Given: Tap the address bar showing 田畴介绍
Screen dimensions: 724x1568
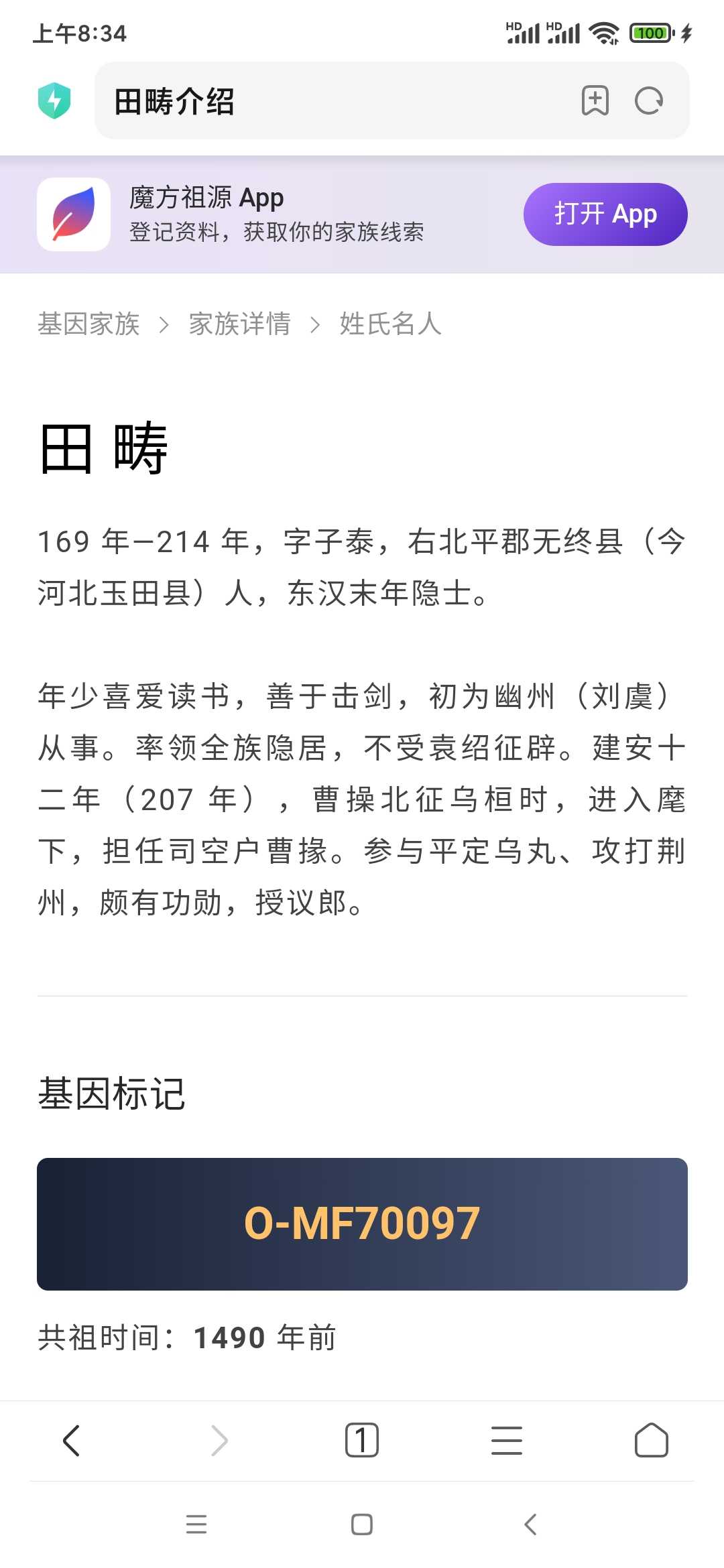Looking at the screenshot, I should click(391, 101).
